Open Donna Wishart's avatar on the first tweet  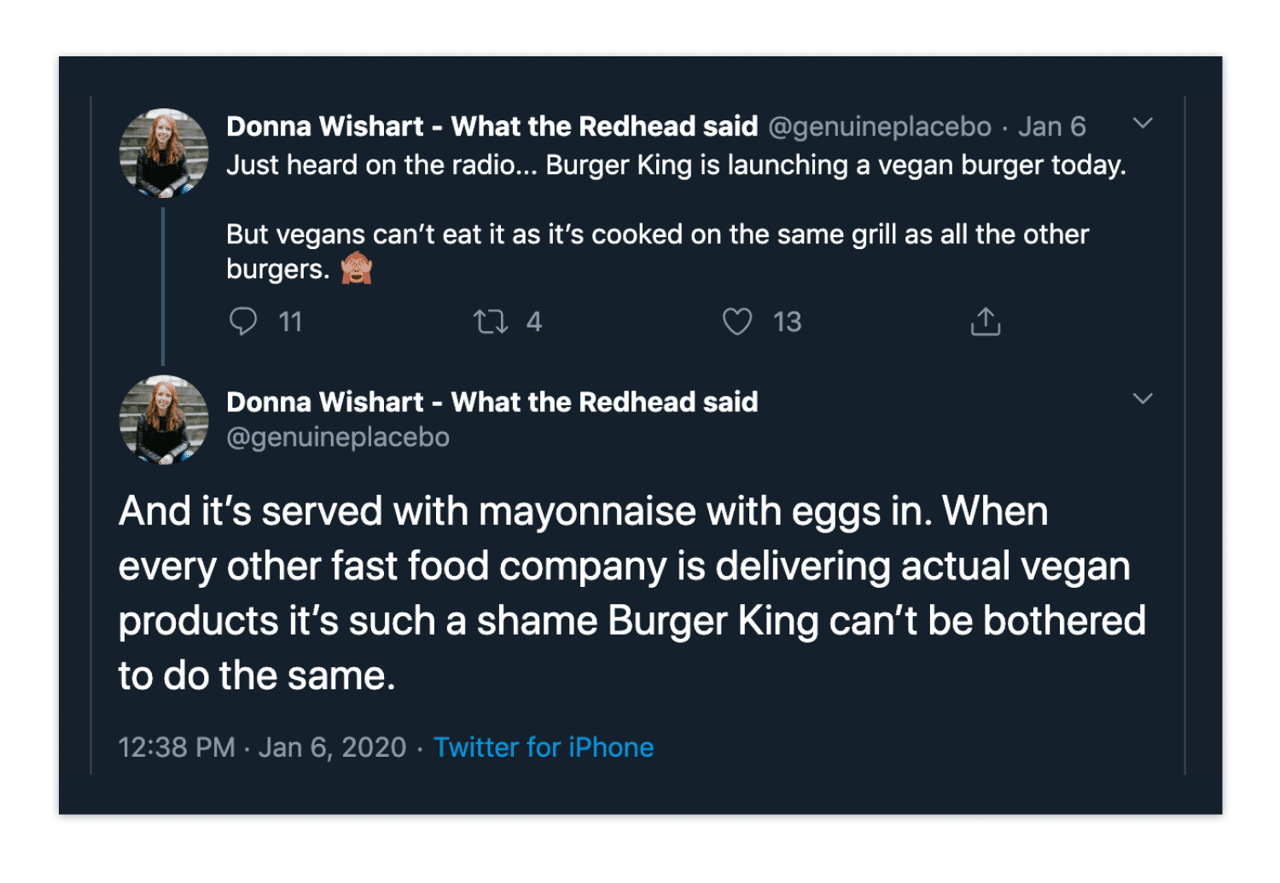[x=164, y=152]
